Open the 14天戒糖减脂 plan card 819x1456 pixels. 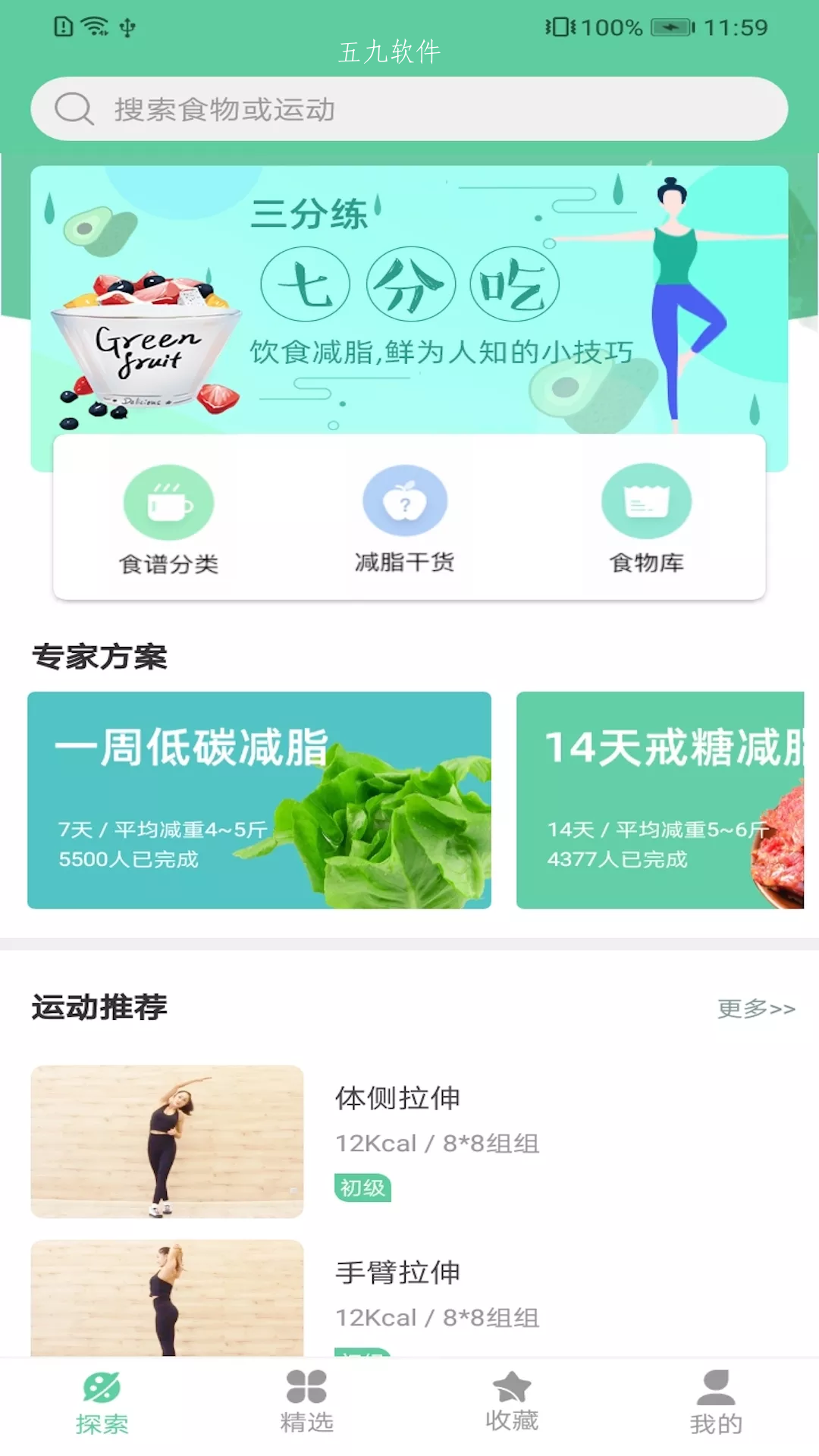(x=660, y=800)
